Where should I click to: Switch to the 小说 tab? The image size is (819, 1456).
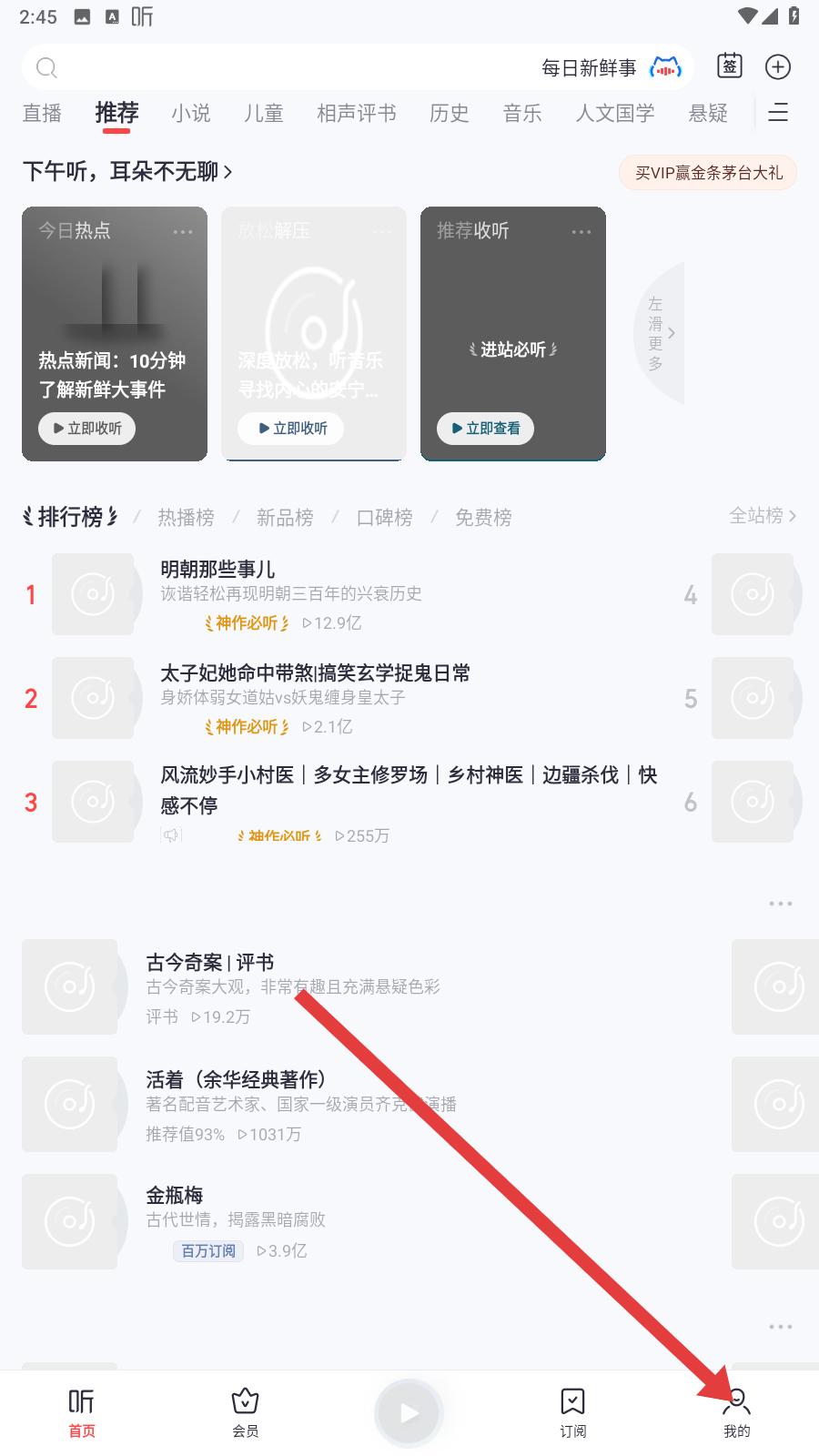[x=191, y=113]
